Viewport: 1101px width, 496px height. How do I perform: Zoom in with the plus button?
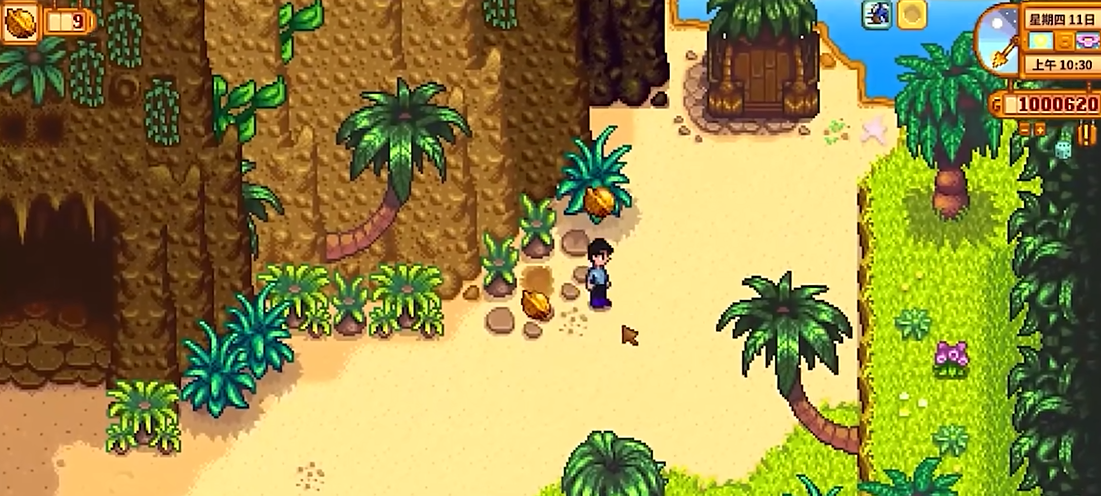[x=1040, y=129]
